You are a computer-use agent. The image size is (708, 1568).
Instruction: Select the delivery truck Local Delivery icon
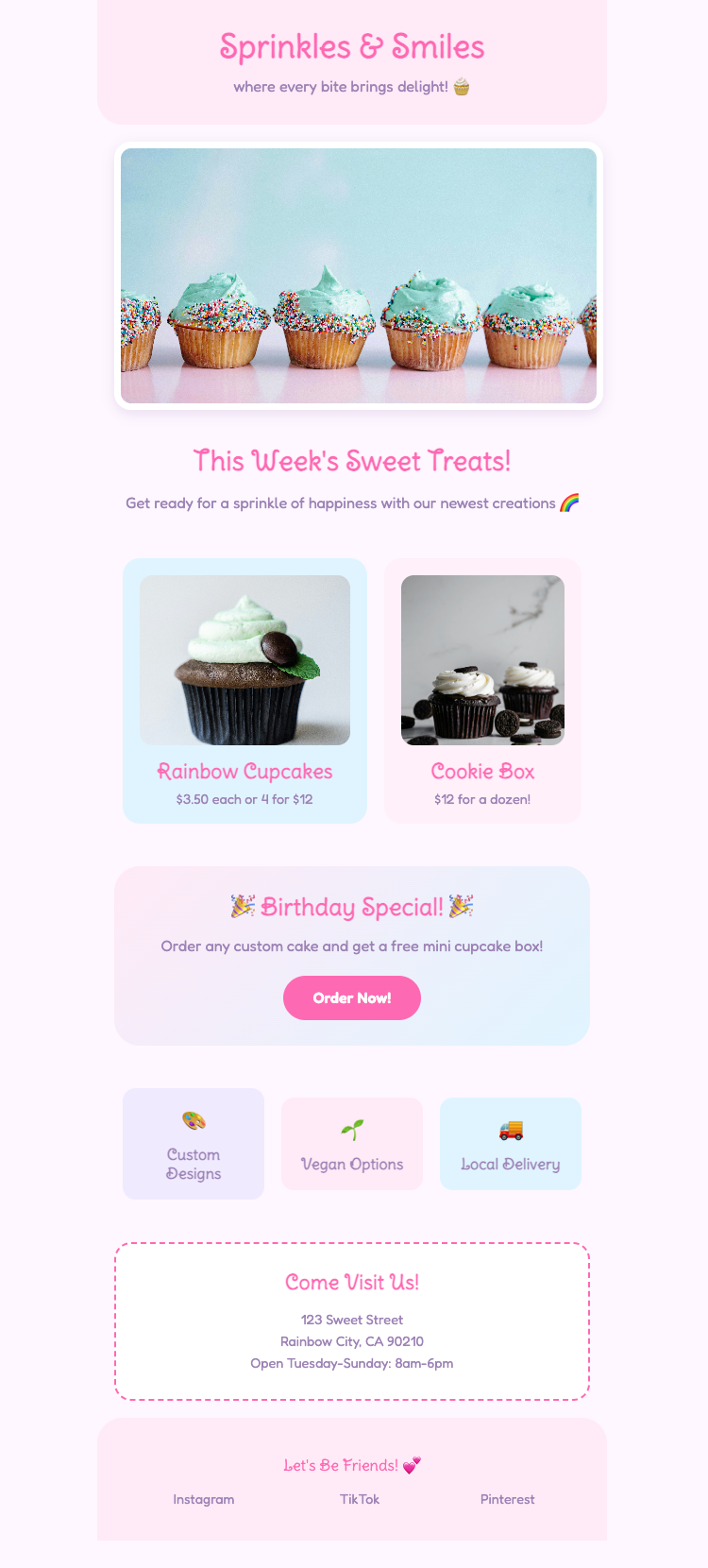click(511, 1128)
